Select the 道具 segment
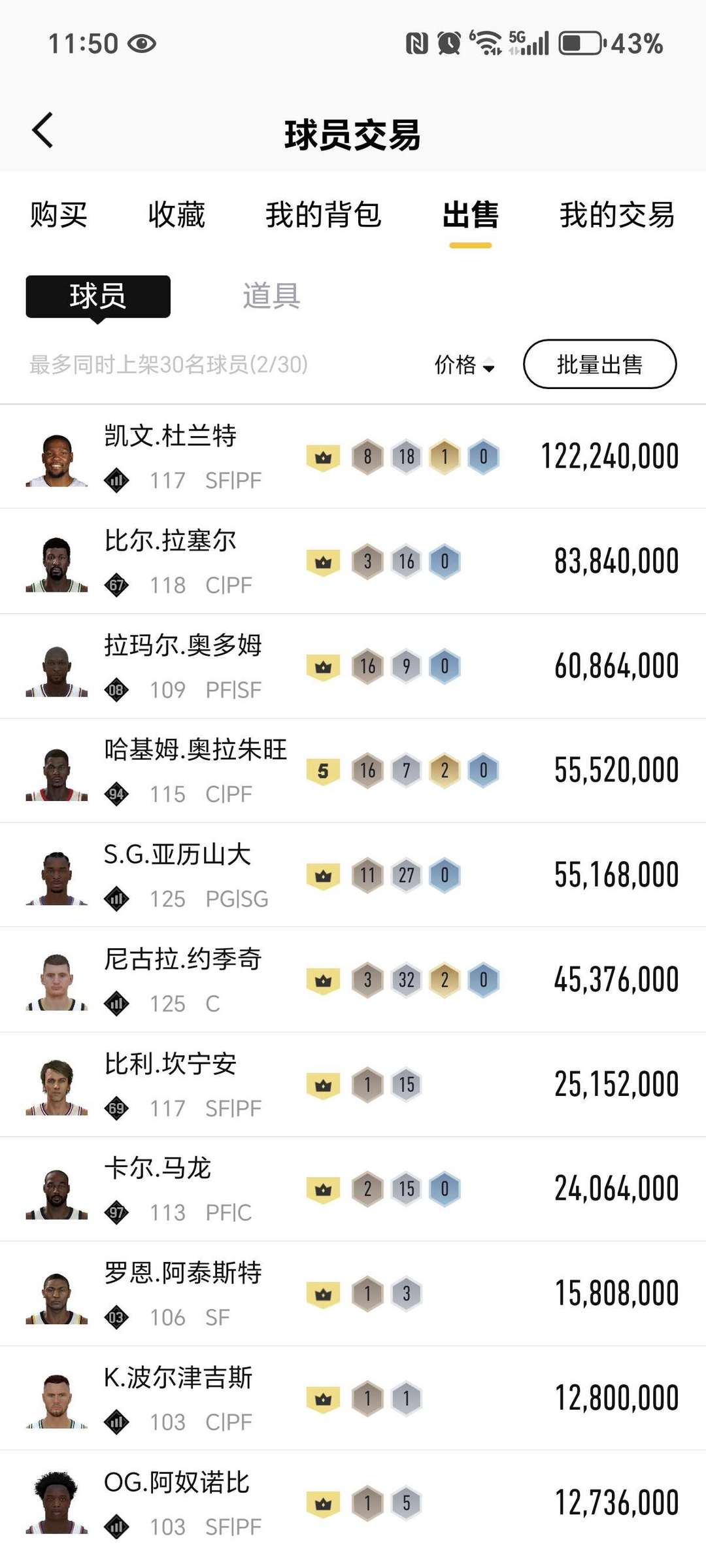706x1568 pixels. click(271, 296)
